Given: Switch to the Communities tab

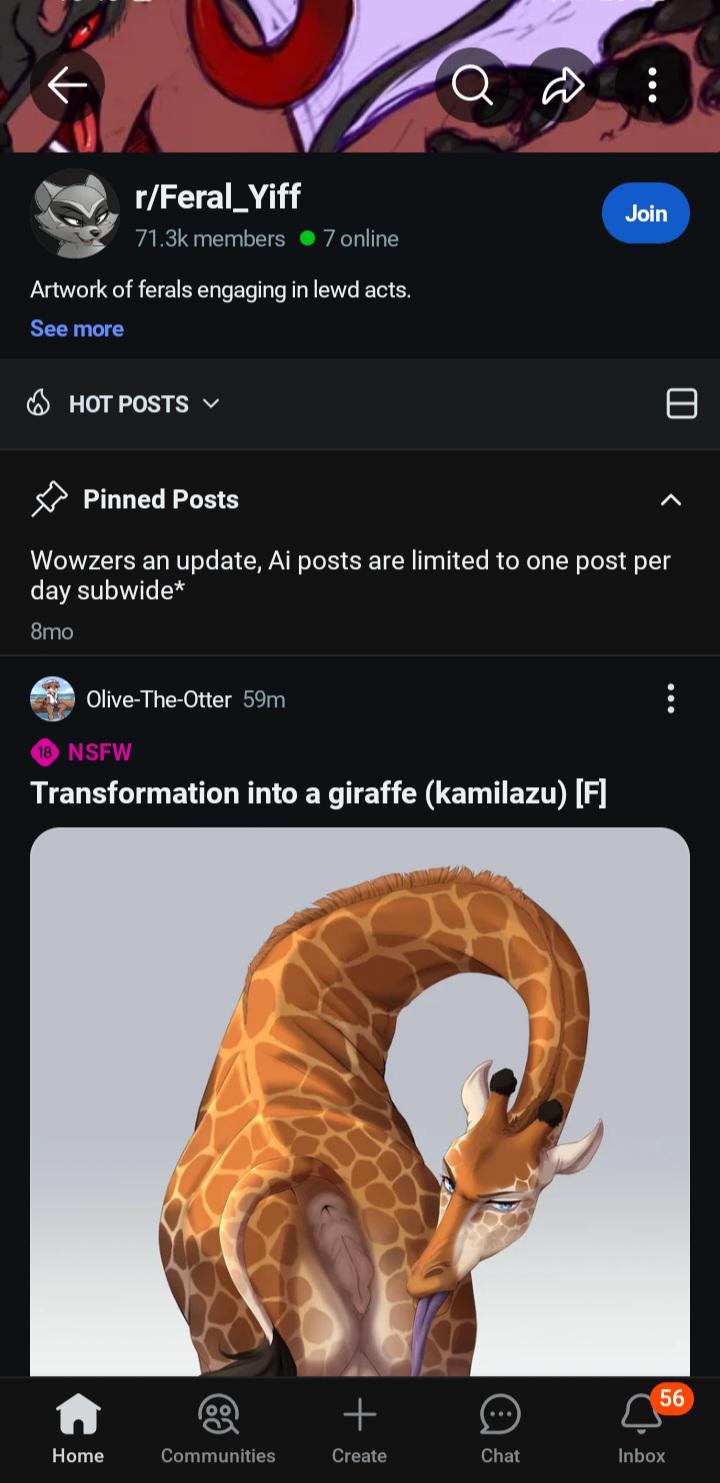Looking at the screenshot, I should click(218, 1430).
